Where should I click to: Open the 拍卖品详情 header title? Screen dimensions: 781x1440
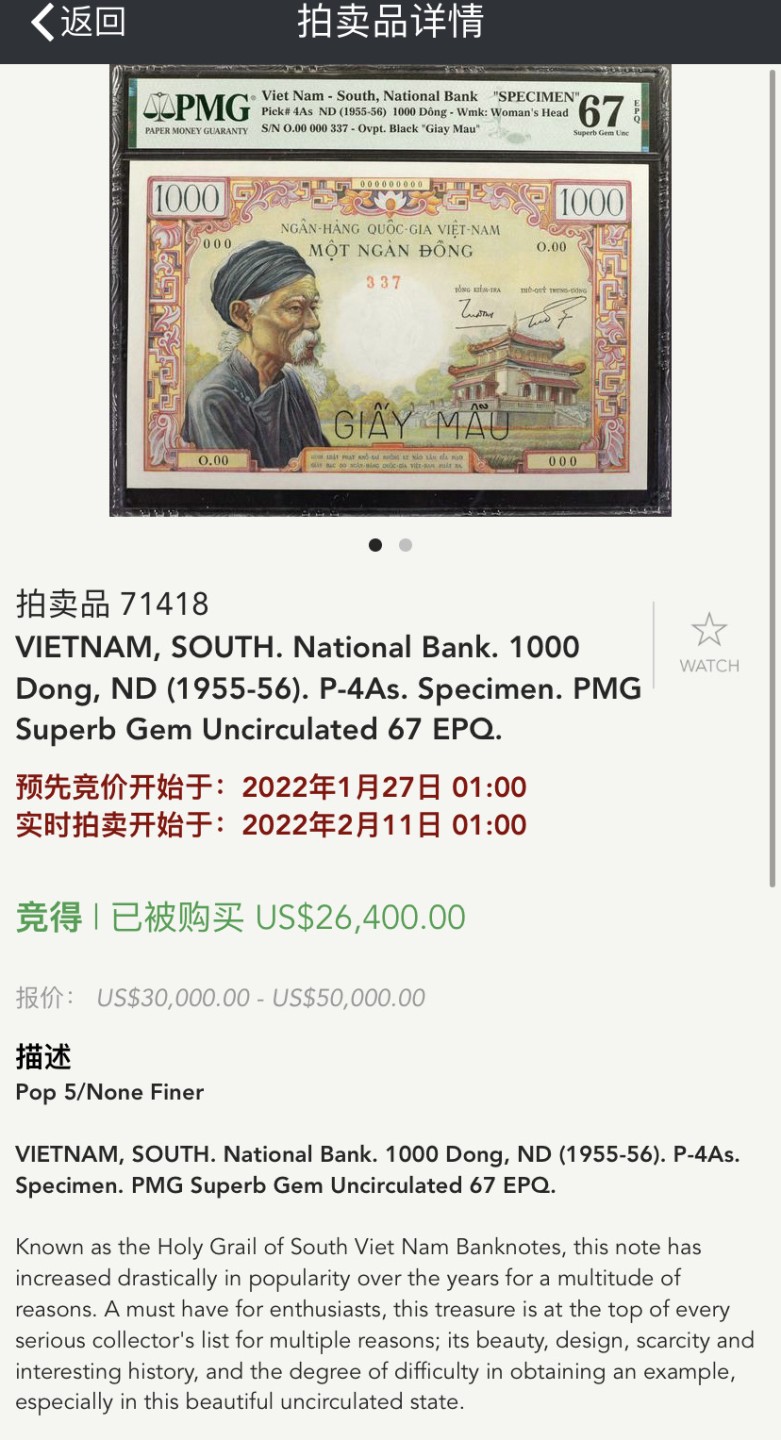390,24
